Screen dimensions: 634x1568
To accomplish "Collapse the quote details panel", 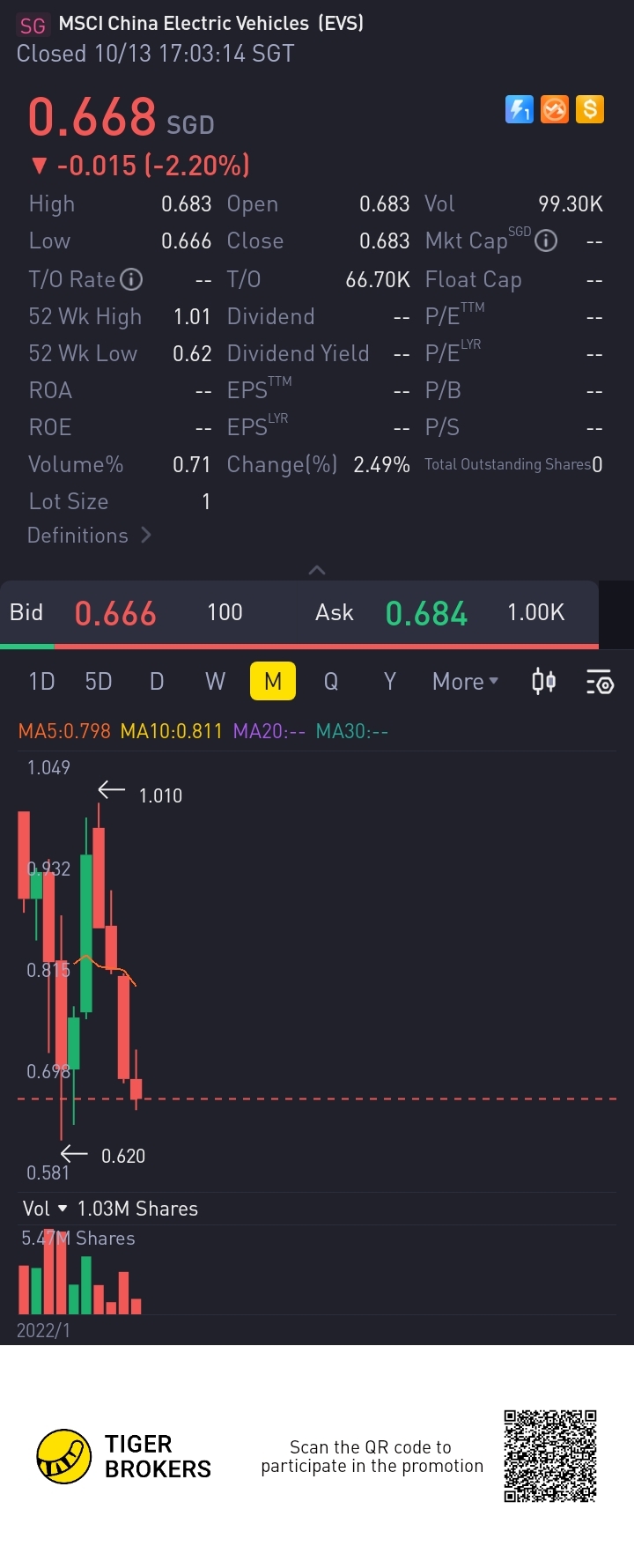I will click(x=317, y=570).
